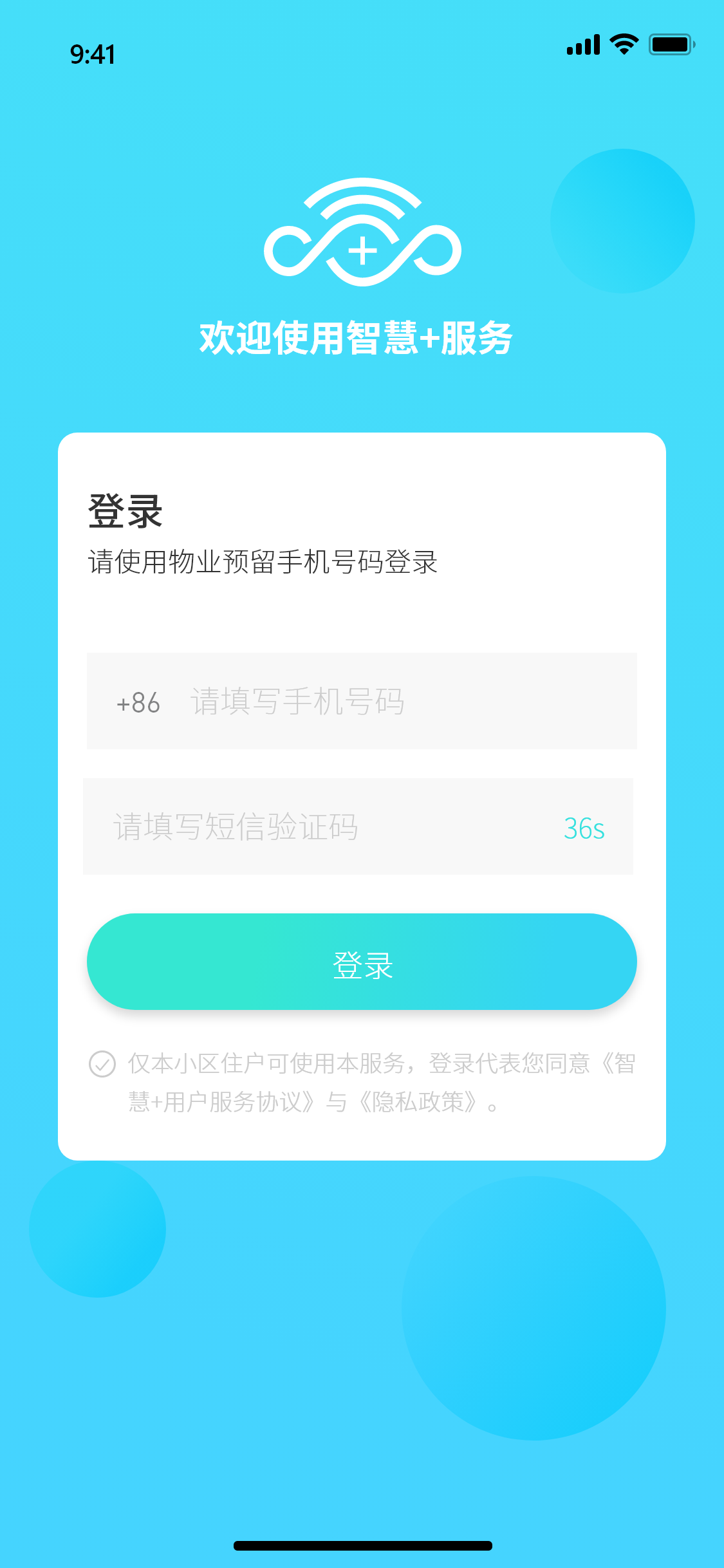Open the 隐私政策 privacy policy link
The width and height of the screenshot is (724, 1568).
[417, 1102]
